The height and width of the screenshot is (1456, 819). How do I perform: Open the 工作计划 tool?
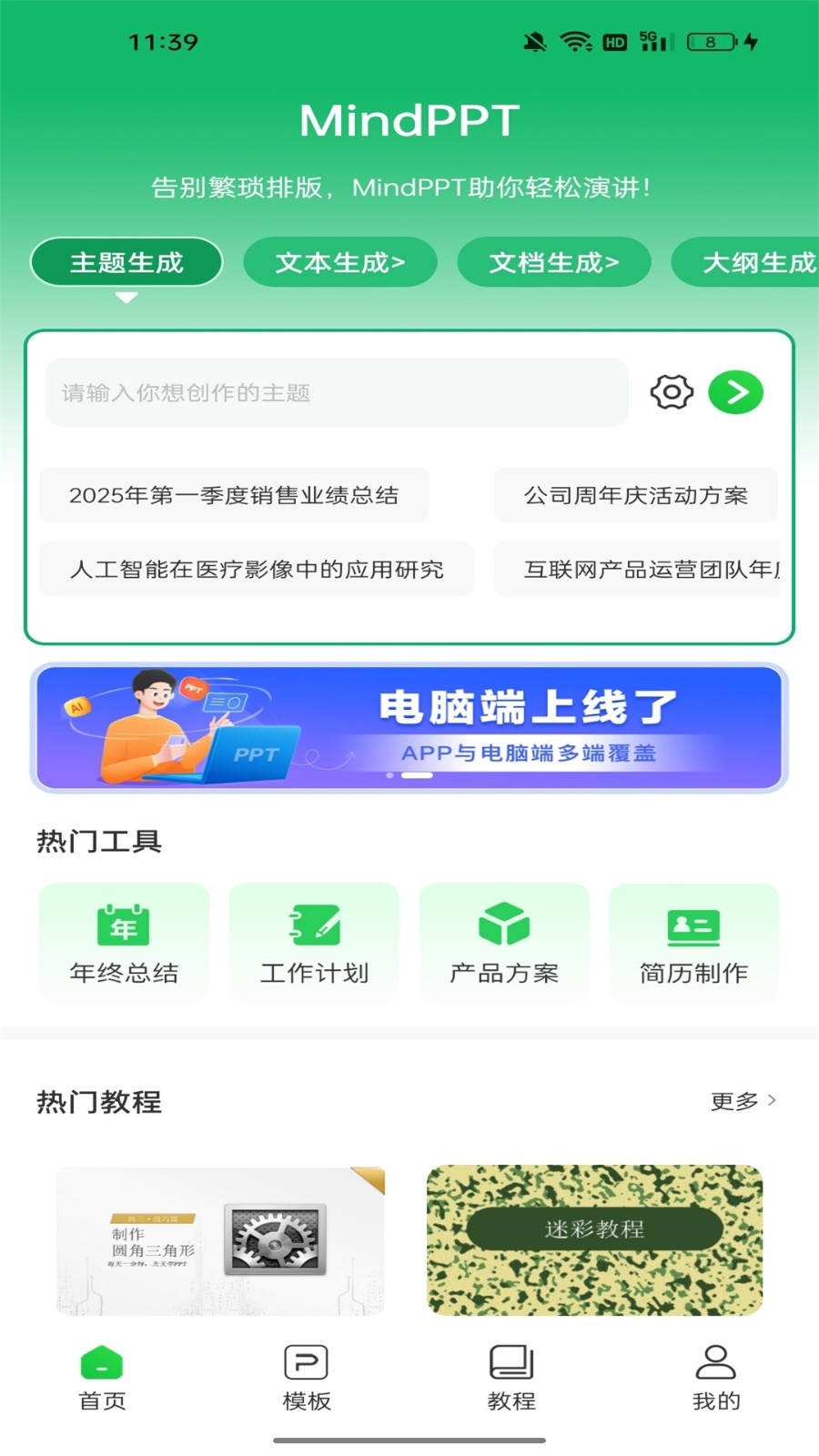pyautogui.click(x=314, y=944)
